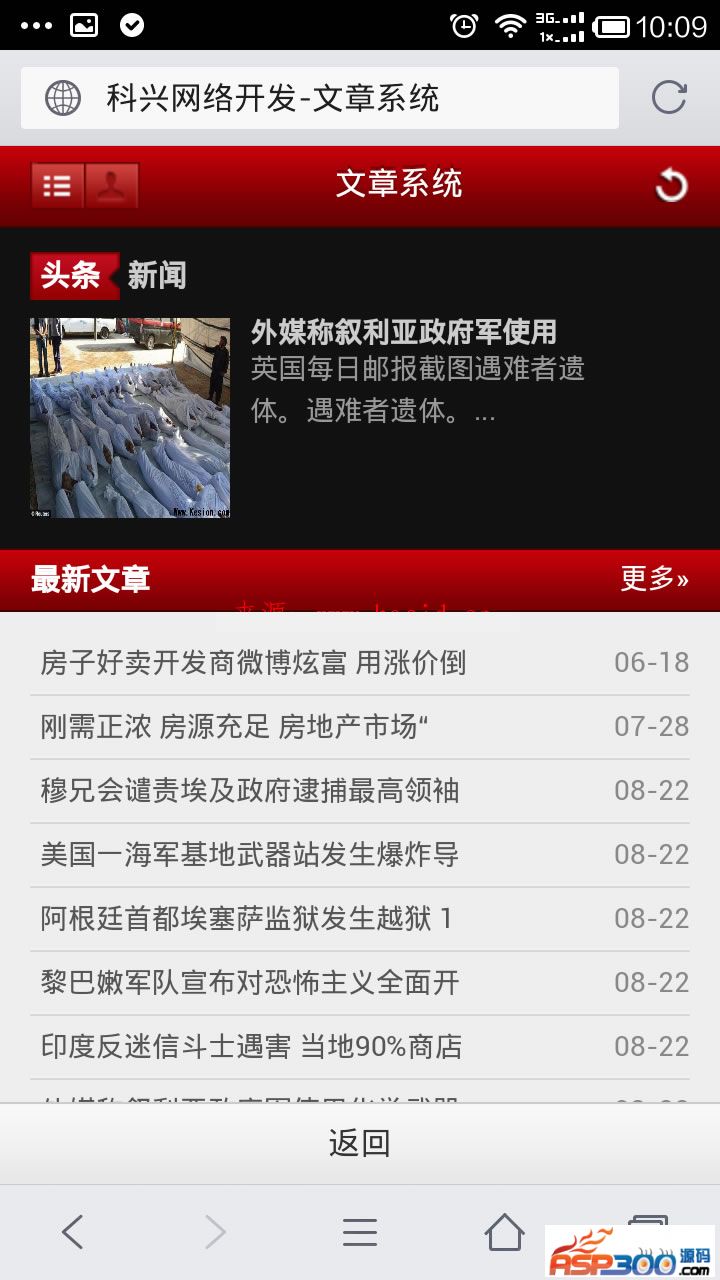Tap the 返回 button

point(360,1143)
